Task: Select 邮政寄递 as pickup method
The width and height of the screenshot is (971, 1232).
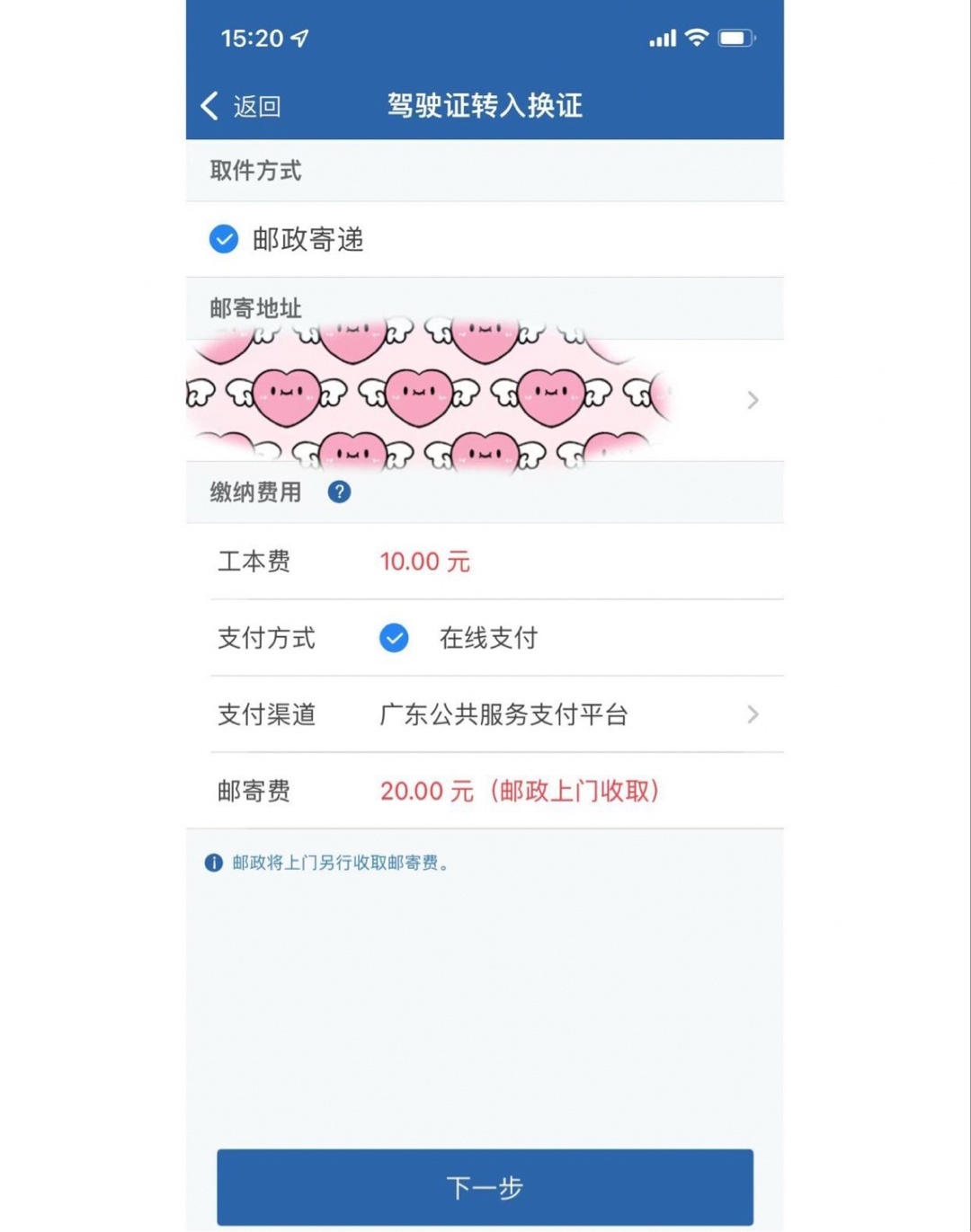Action: [224, 239]
